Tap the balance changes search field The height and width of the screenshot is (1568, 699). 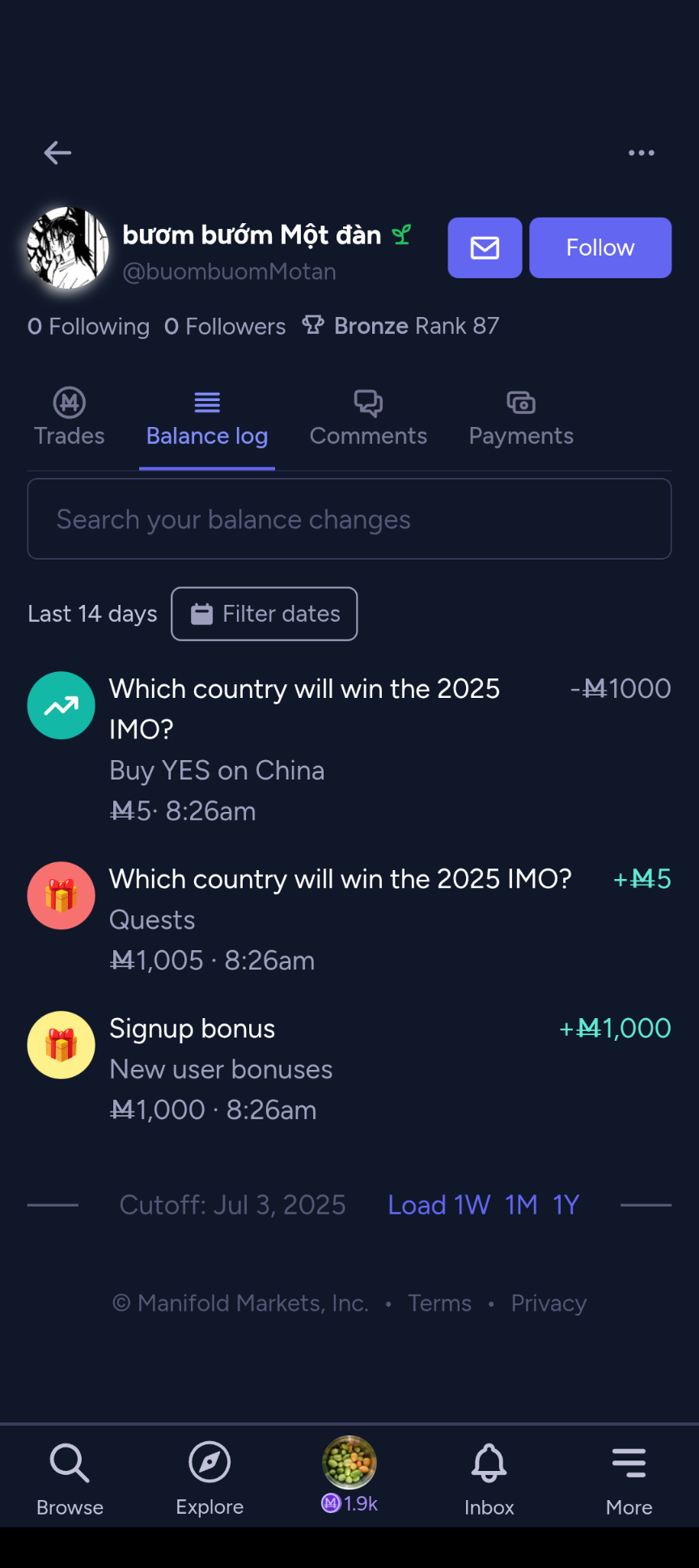pos(349,519)
